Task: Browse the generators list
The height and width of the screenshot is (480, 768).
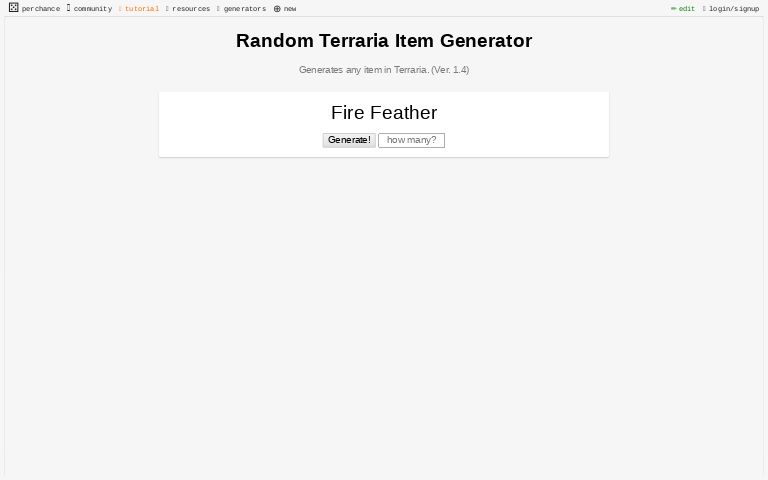Action: (243, 9)
